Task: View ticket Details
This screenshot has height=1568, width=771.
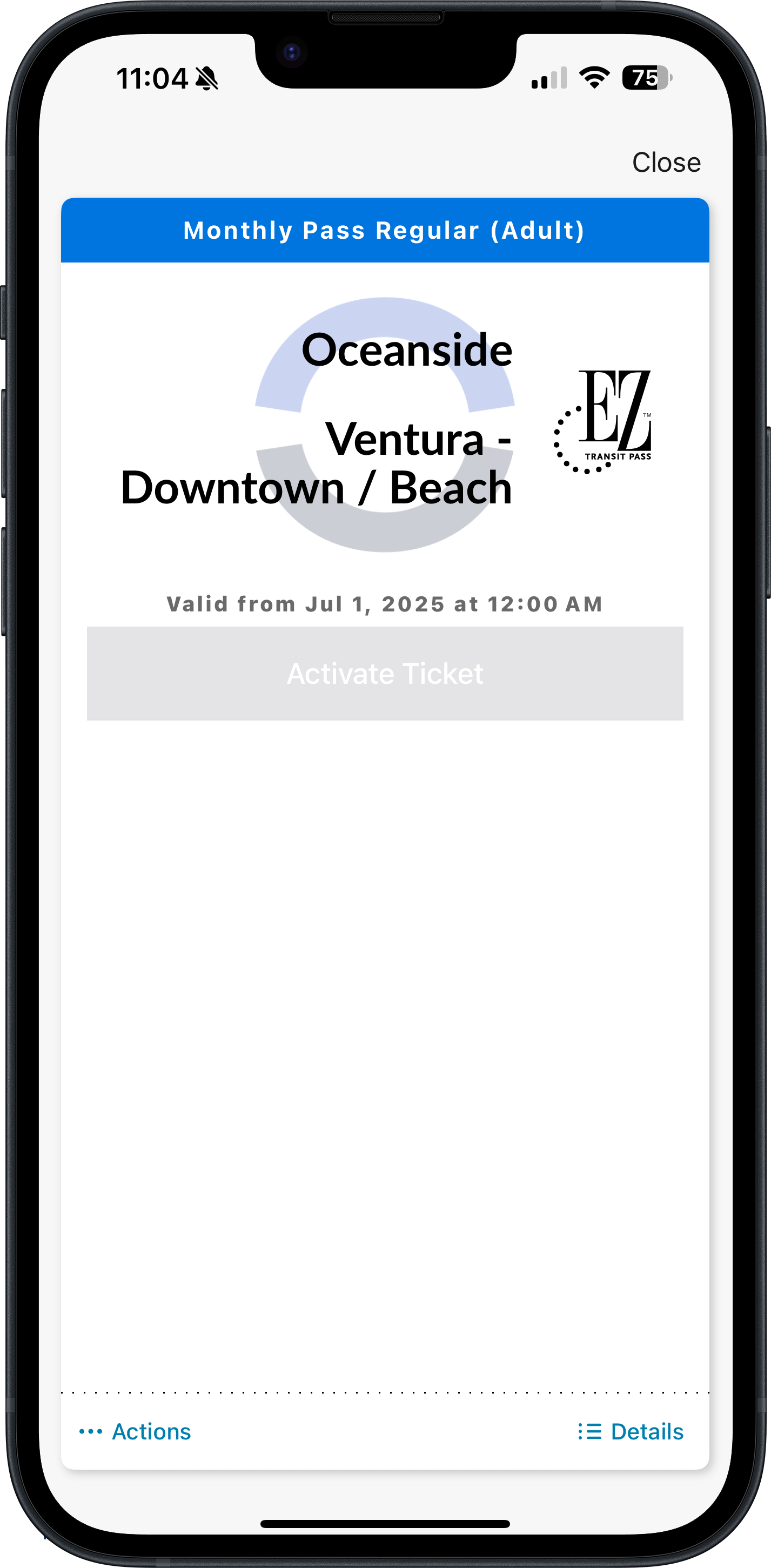Action: 631,1431
